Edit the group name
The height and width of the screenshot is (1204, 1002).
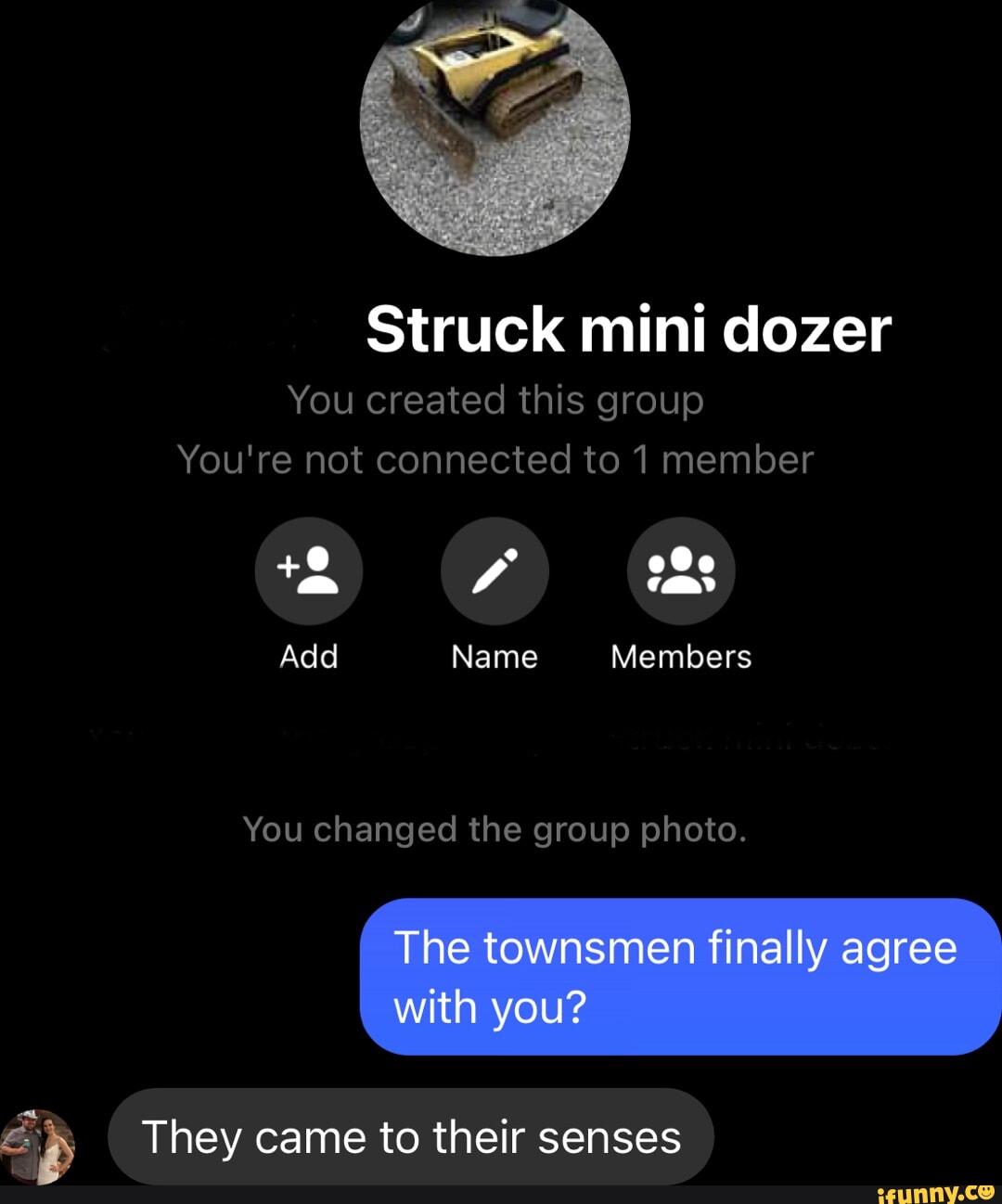(x=495, y=571)
